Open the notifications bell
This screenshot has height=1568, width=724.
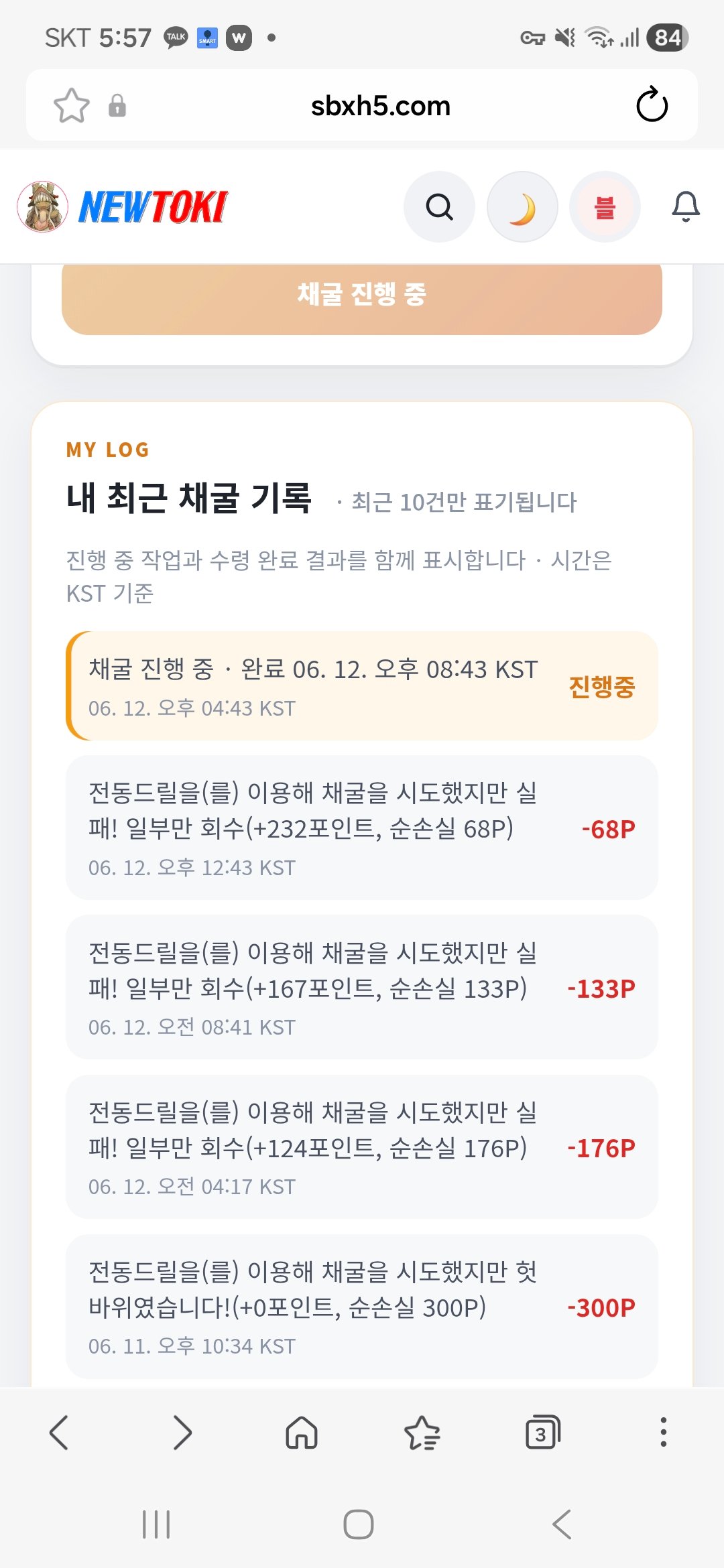coord(686,206)
